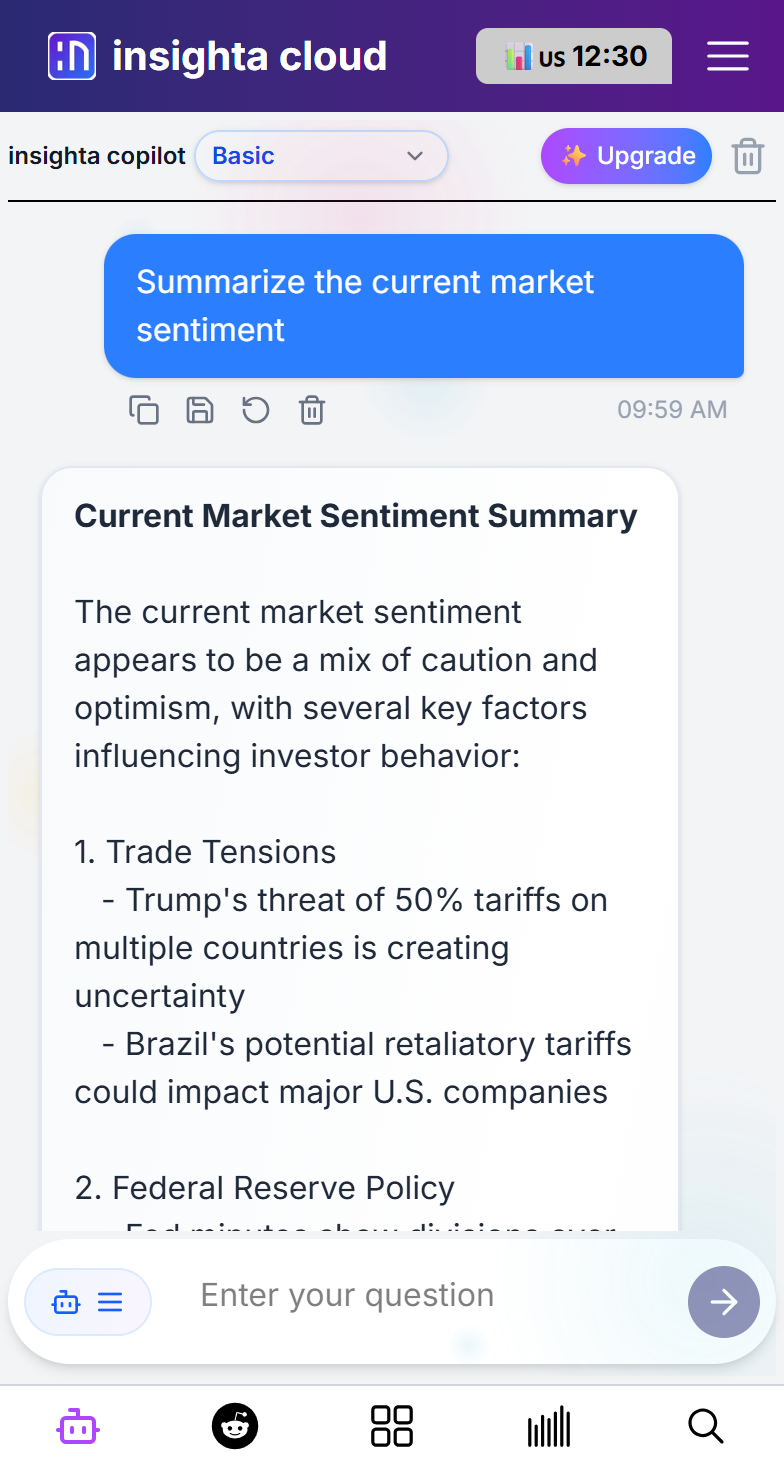
Task: Open the apps grid icon in bottom navigation
Action: [x=391, y=1425]
